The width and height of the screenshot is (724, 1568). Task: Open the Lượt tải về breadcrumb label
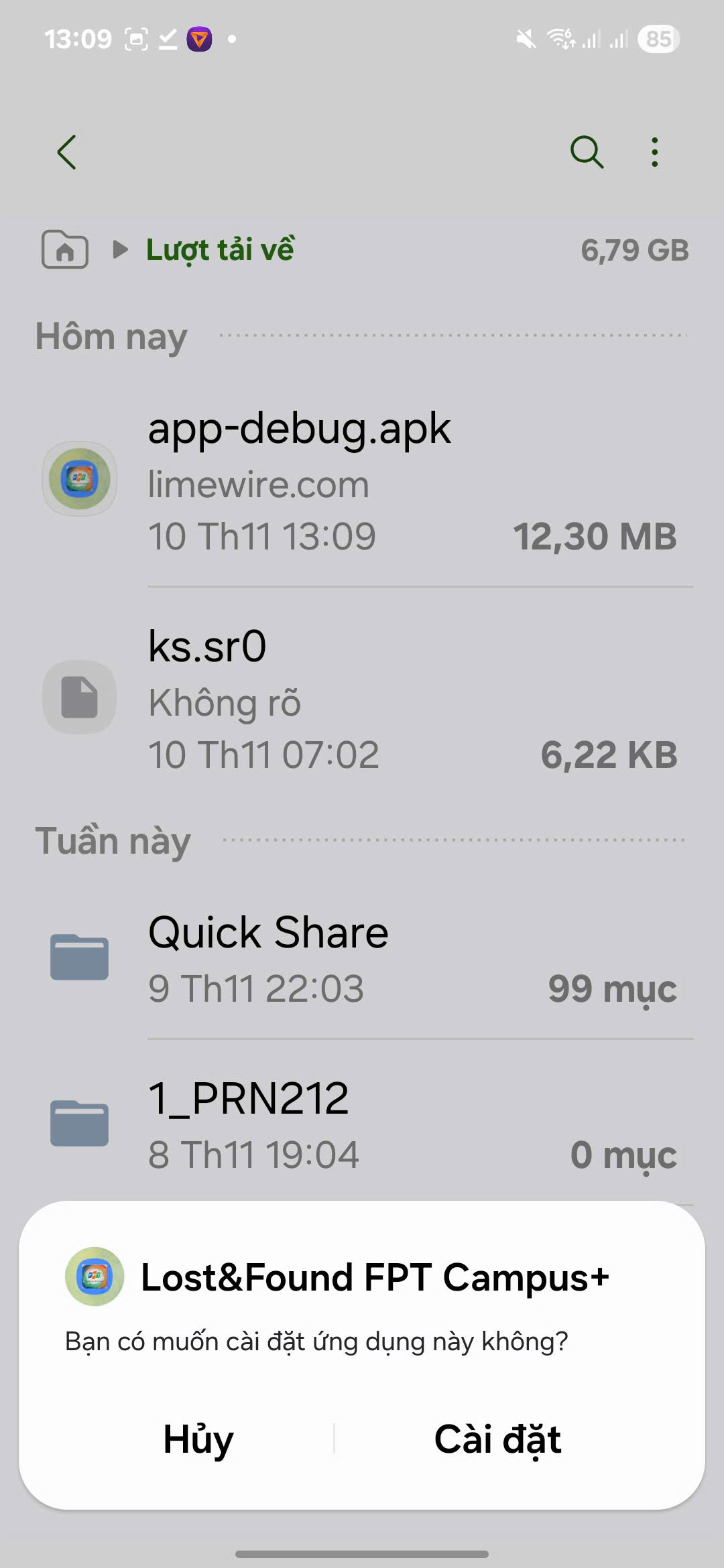(220, 249)
